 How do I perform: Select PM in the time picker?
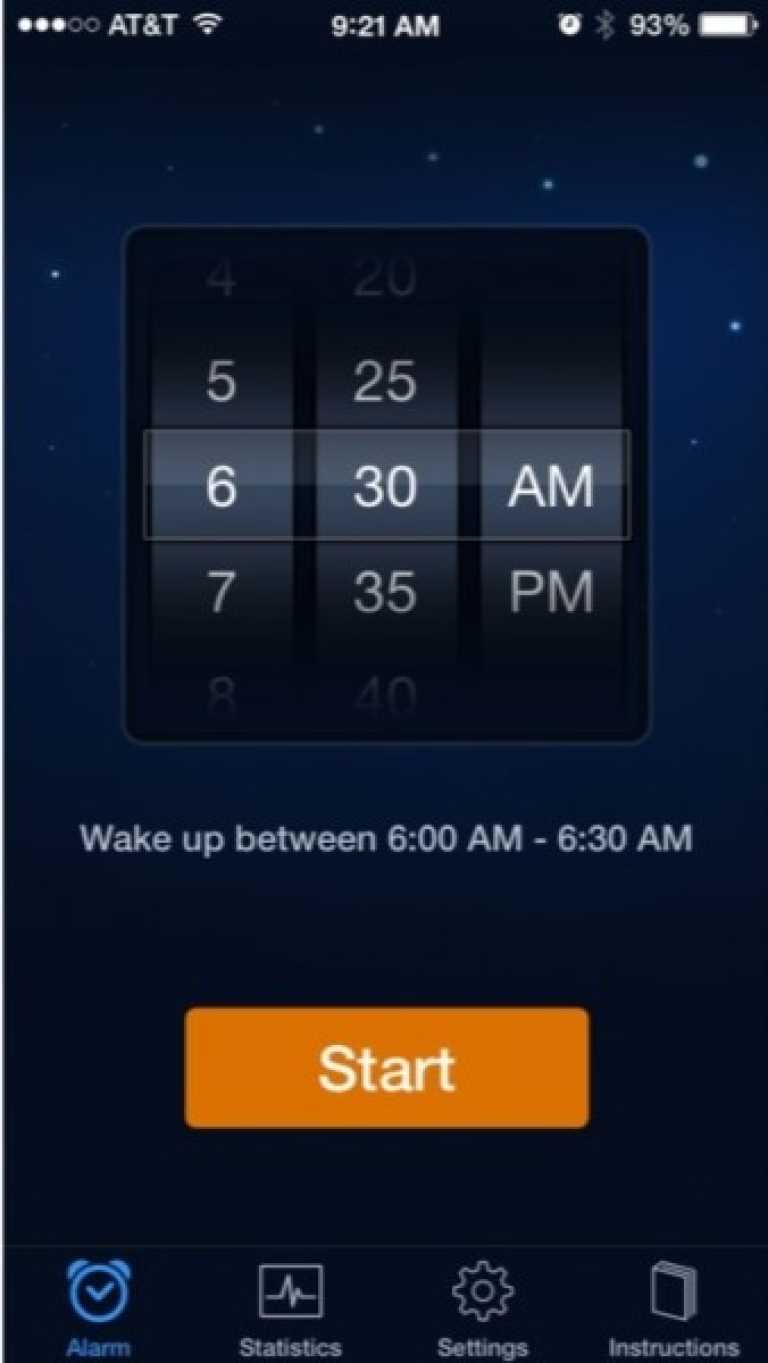[x=551, y=592]
